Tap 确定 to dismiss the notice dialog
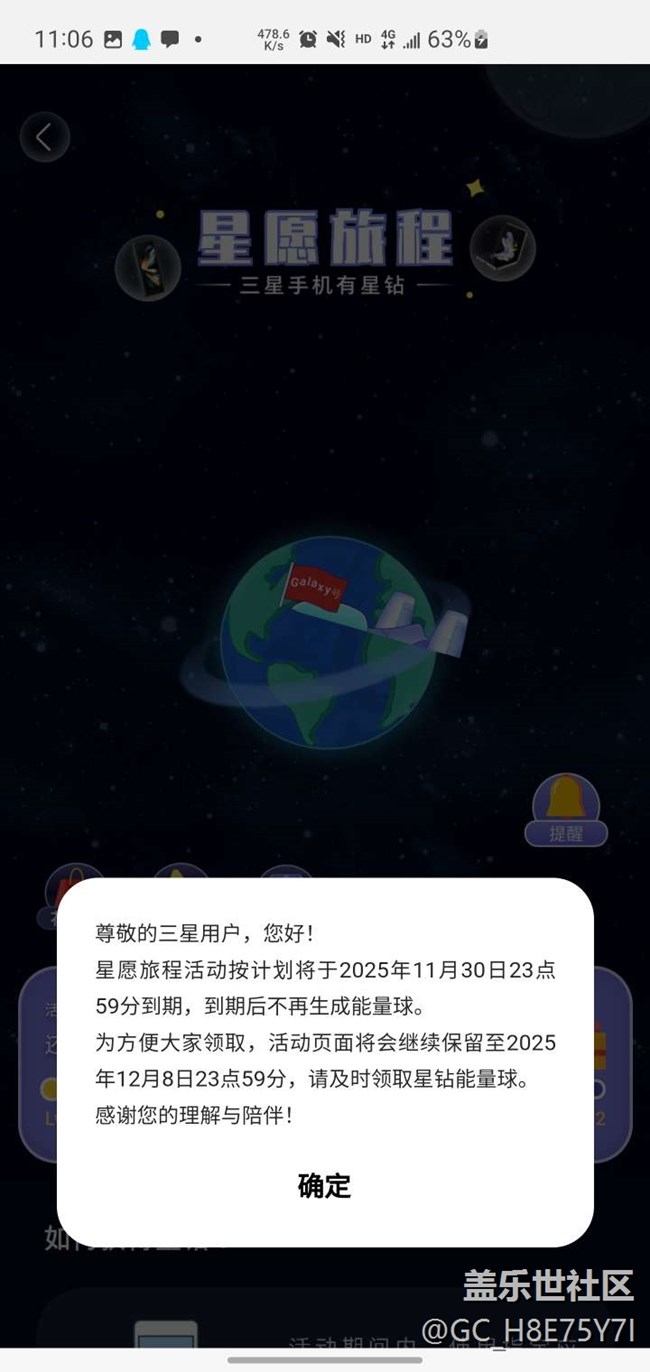Screen dimensions: 650x1372 point(324,1186)
